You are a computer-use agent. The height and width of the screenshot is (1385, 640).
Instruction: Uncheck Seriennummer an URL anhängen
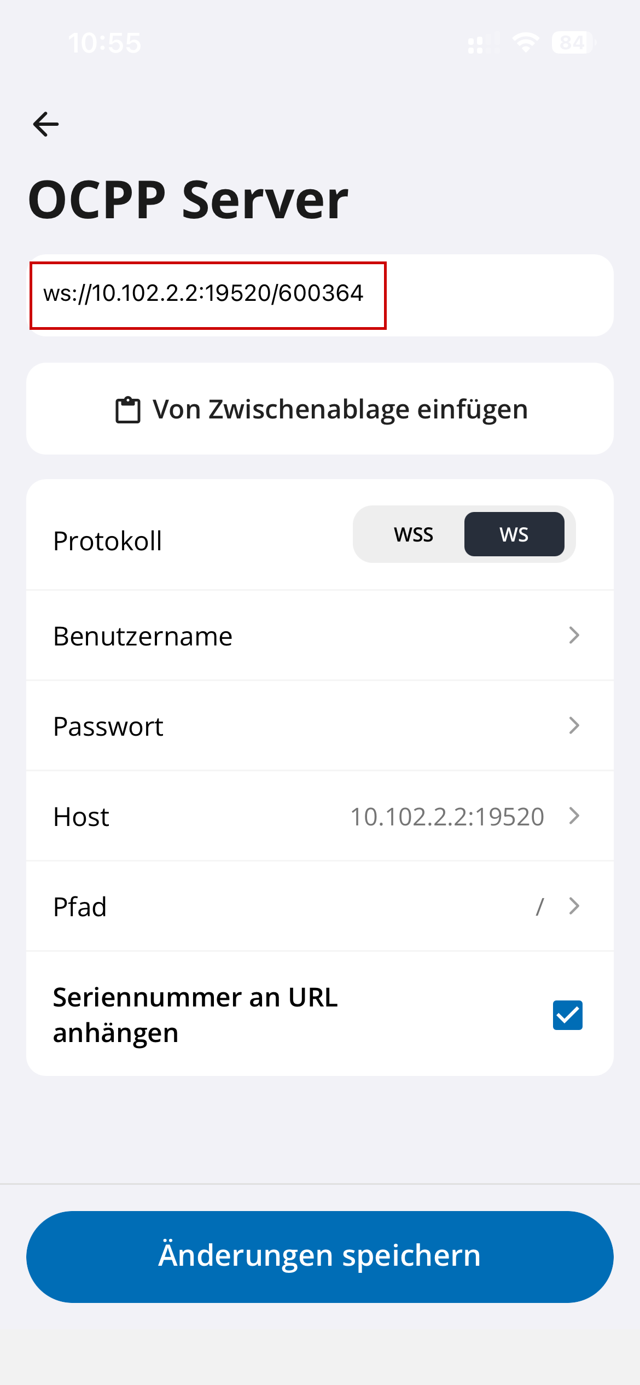click(x=567, y=1015)
